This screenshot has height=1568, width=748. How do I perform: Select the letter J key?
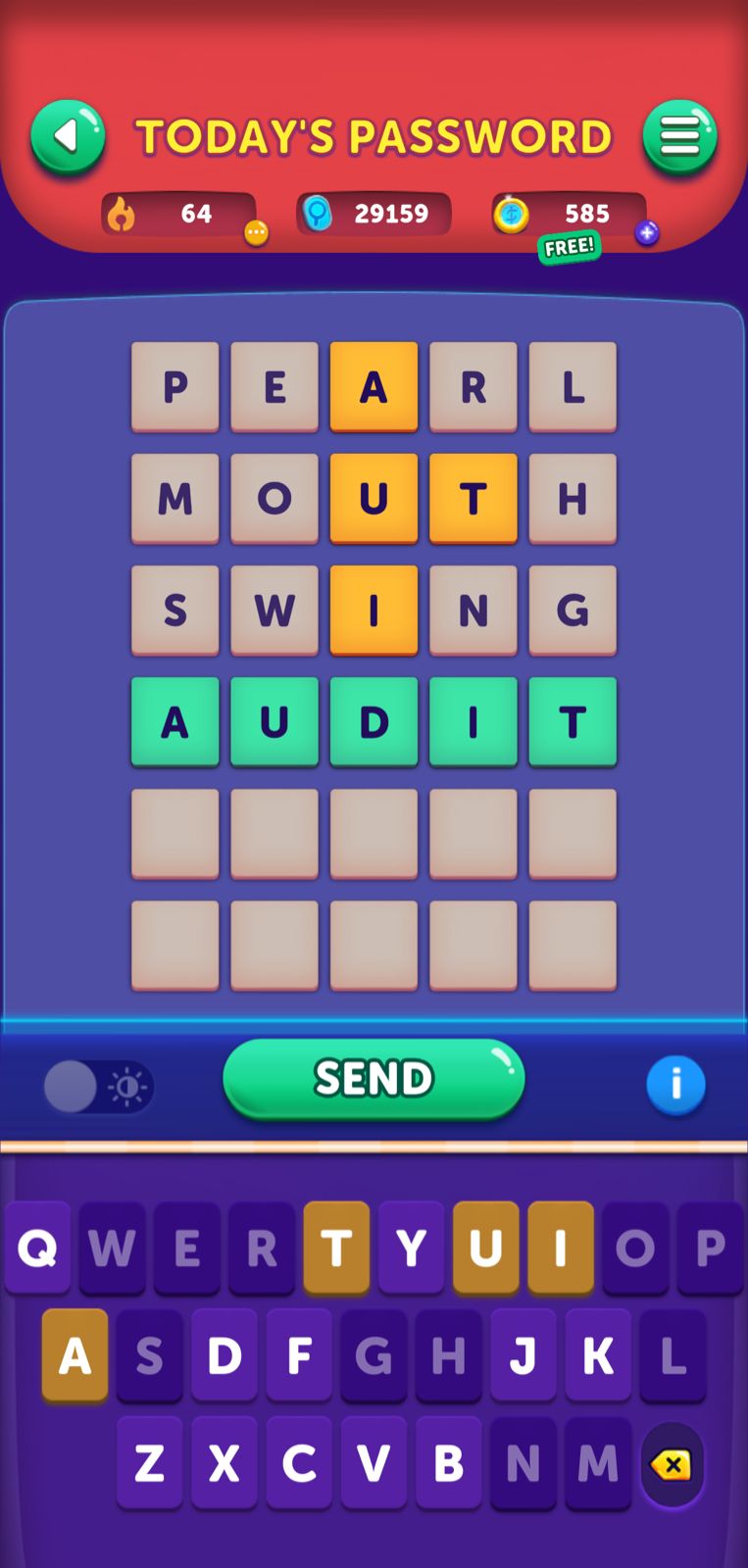524,1356
